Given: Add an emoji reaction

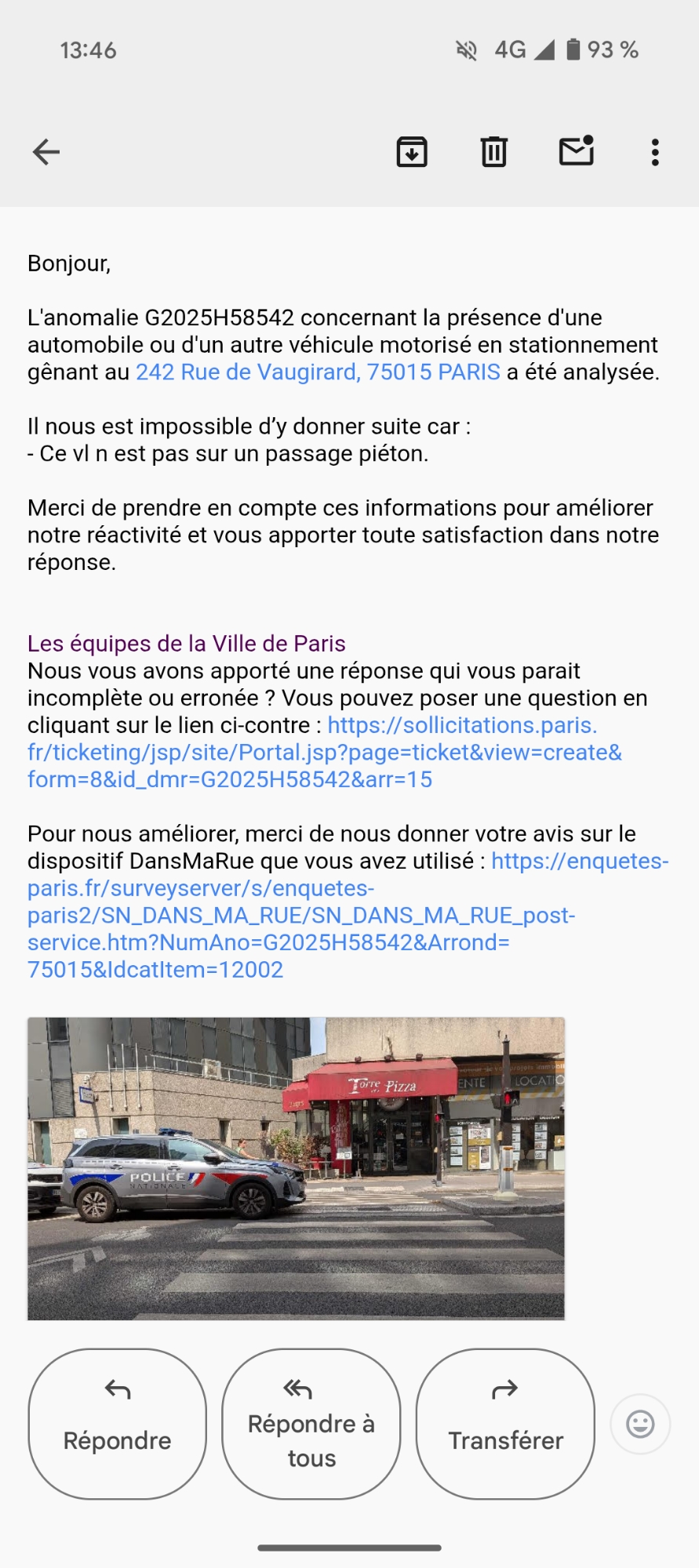Looking at the screenshot, I should click(x=640, y=1424).
